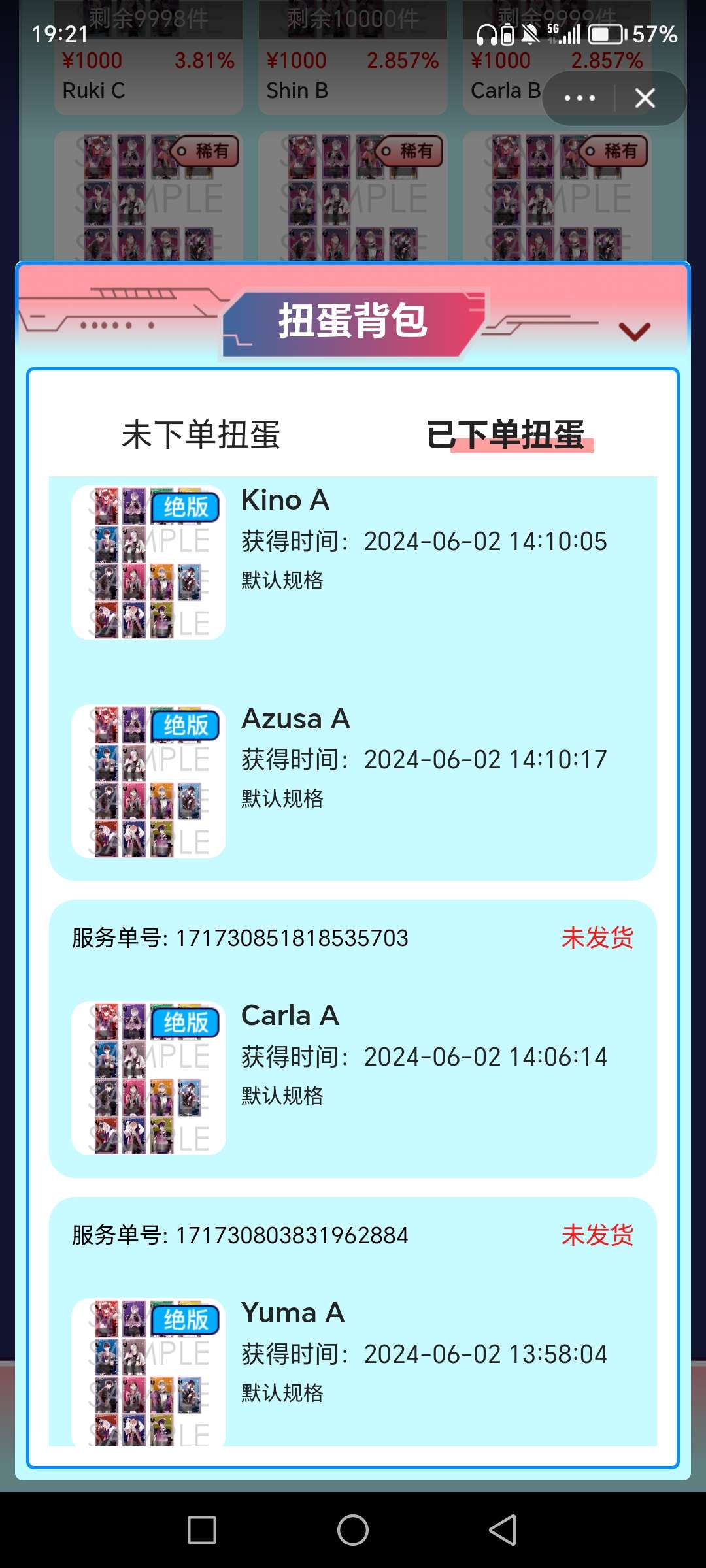Image resolution: width=706 pixels, height=1568 pixels.
Task: Open the Carla A order item
Action: 353,1078
